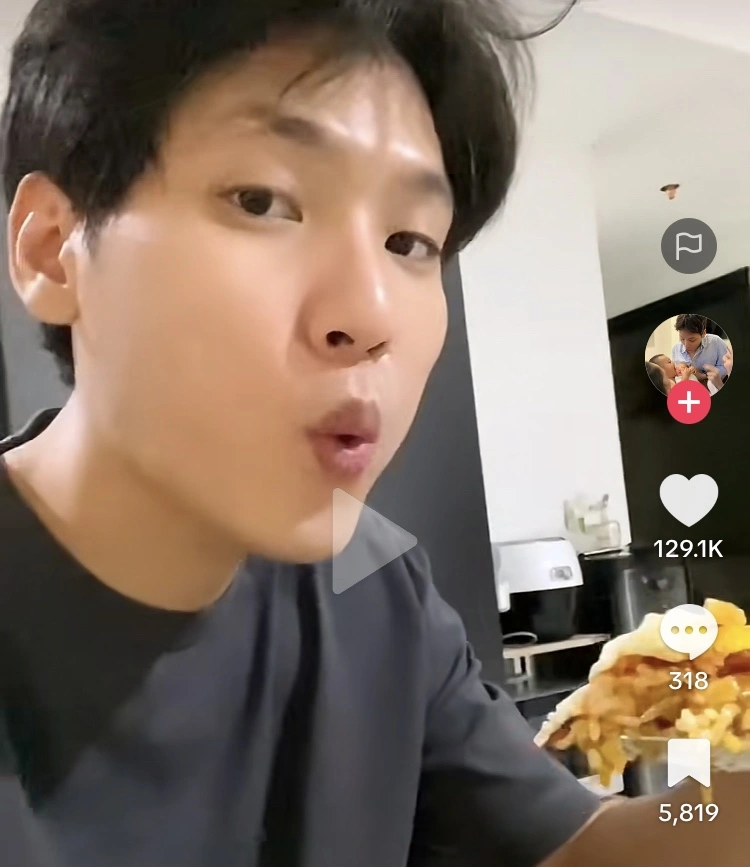Resume the paused video
This screenshot has height=867, width=750.
[371, 541]
